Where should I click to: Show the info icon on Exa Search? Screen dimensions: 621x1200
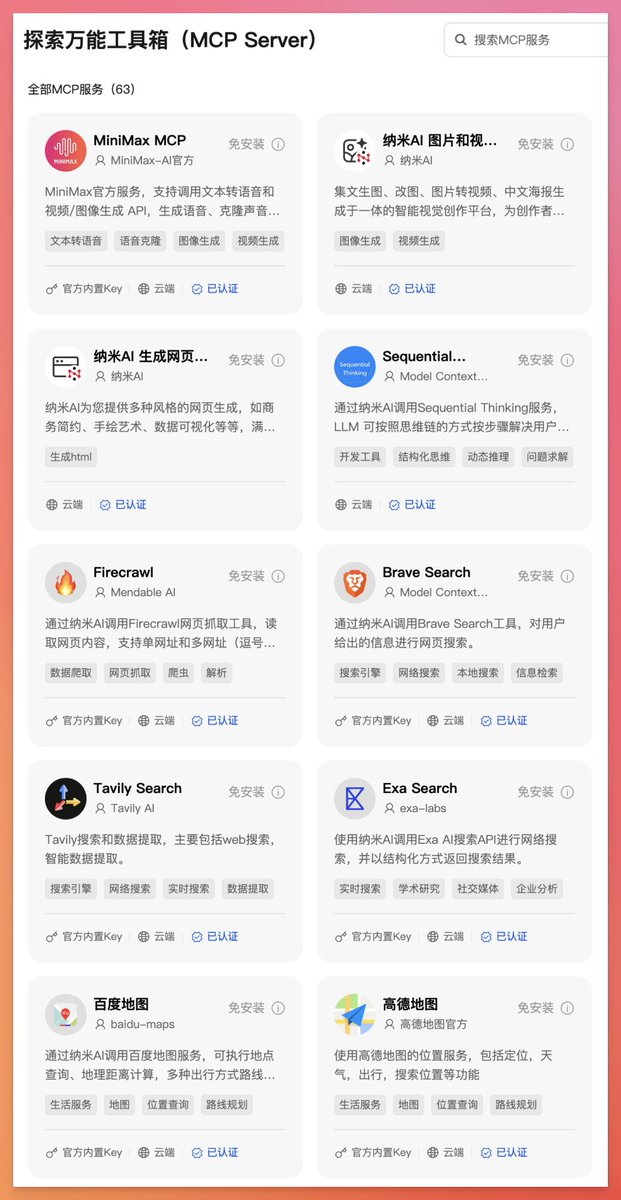pos(567,792)
